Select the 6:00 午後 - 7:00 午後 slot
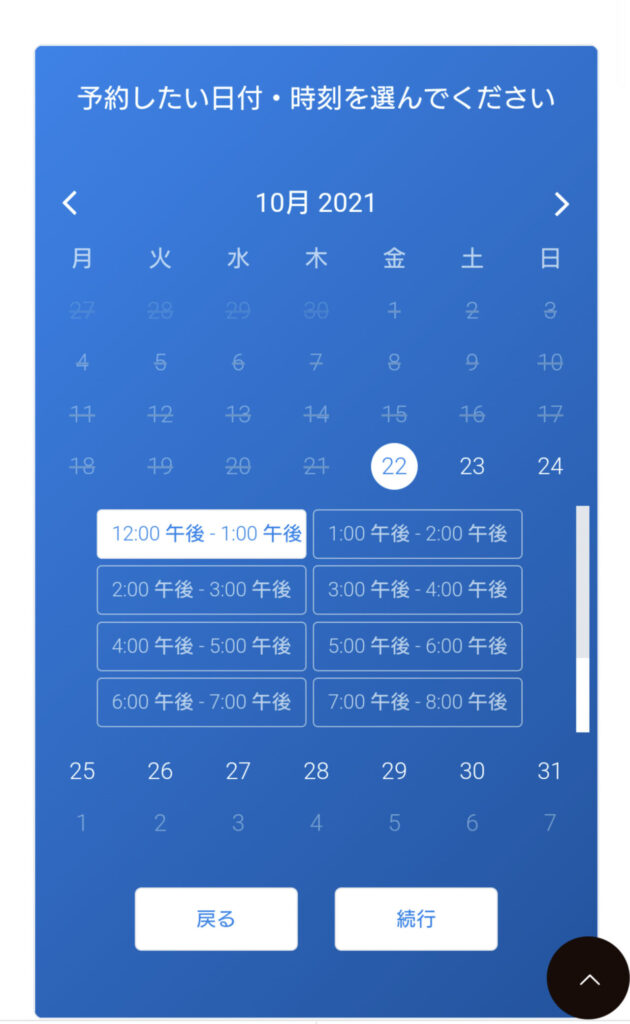The height and width of the screenshot is (1024, 630). (201, 702)
